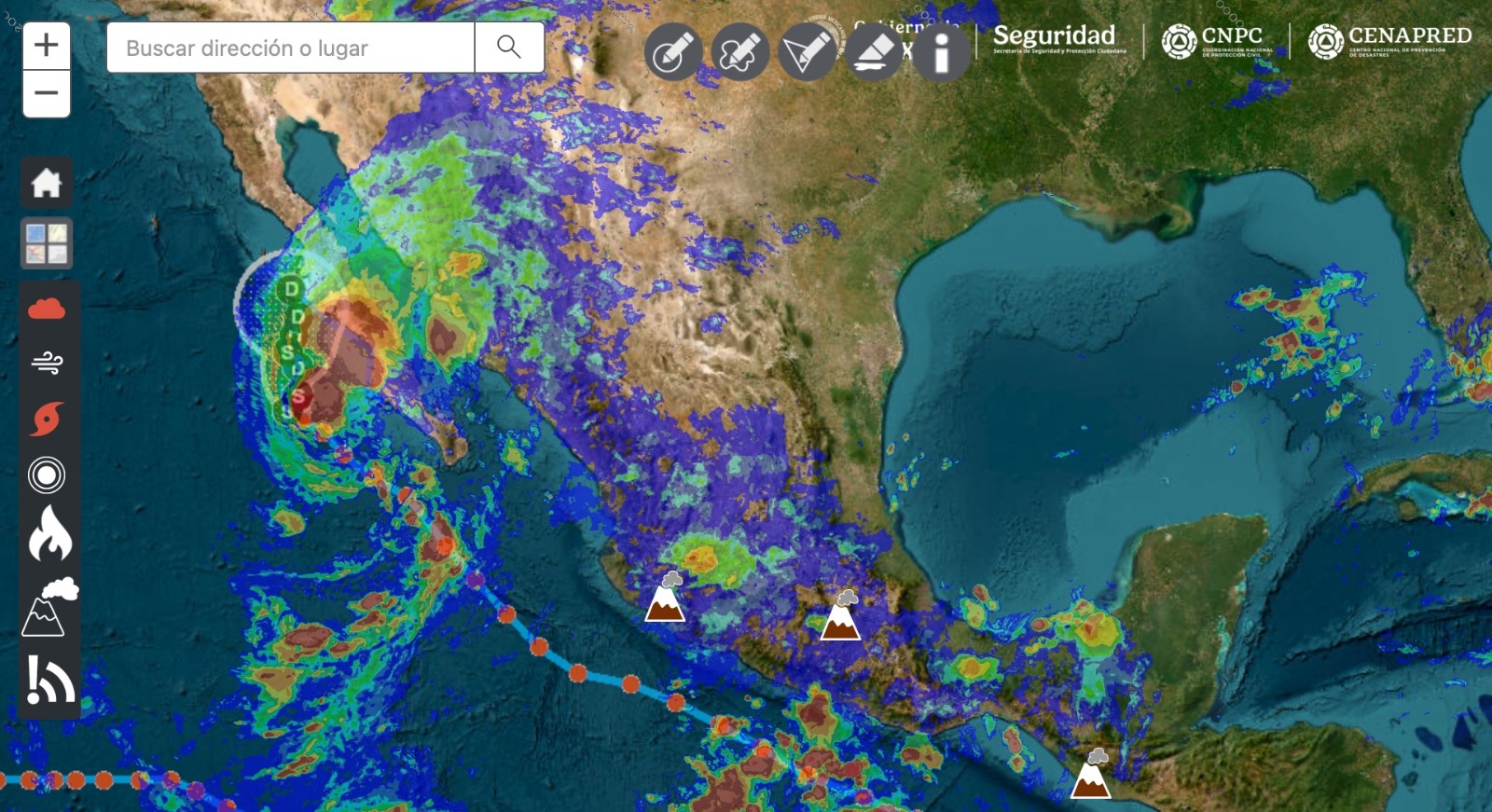Zoom out of the map
Viewport: 1492px width, 812px height.
click(47, 93)
